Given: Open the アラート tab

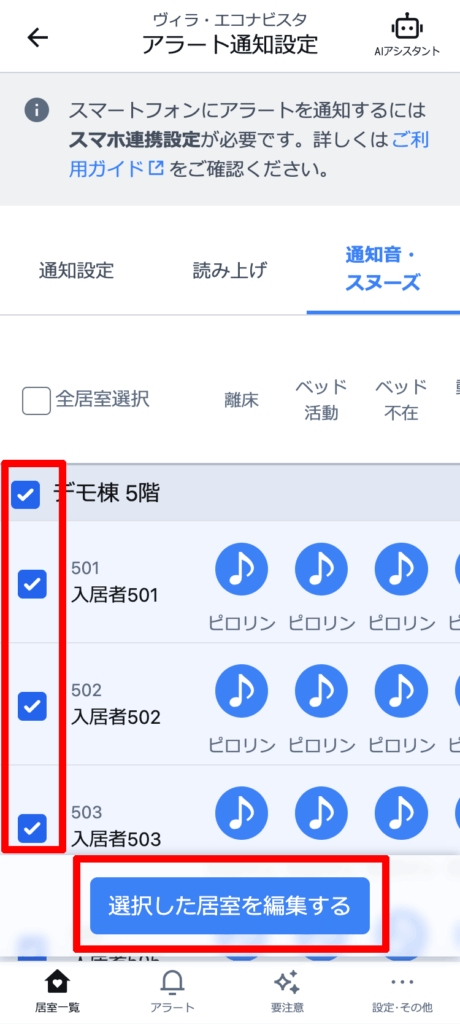Looking at the screenshot, I should pyautogui.click(x=172, y=990).
